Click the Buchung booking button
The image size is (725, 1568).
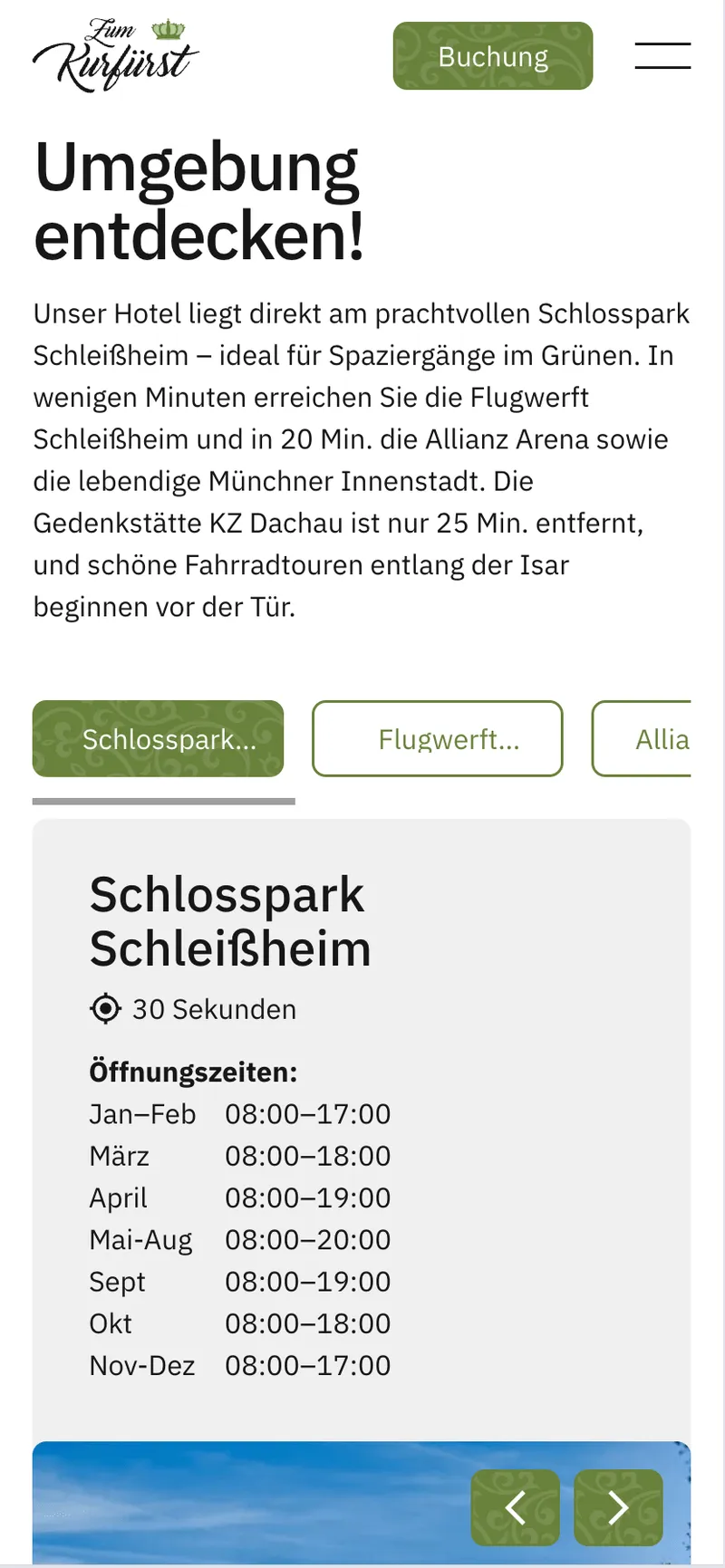[492, 55]
